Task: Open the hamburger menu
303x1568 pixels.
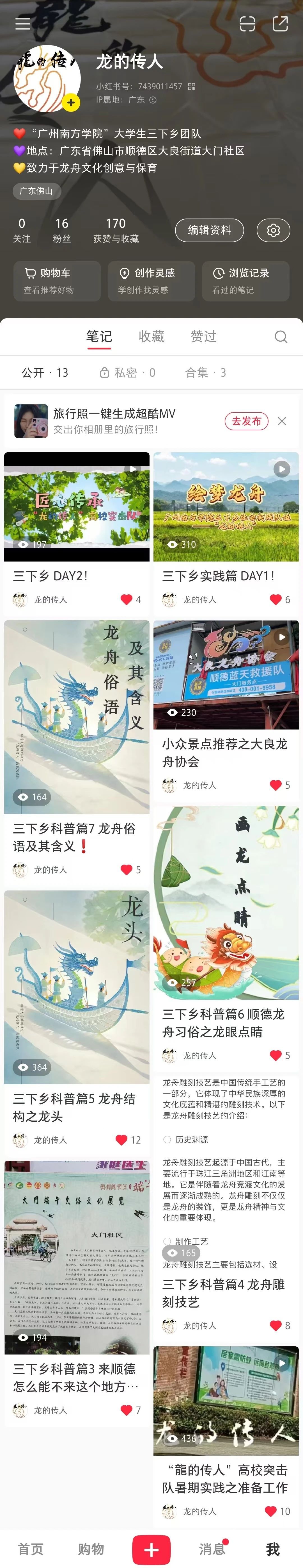Action: click(22, 24)
